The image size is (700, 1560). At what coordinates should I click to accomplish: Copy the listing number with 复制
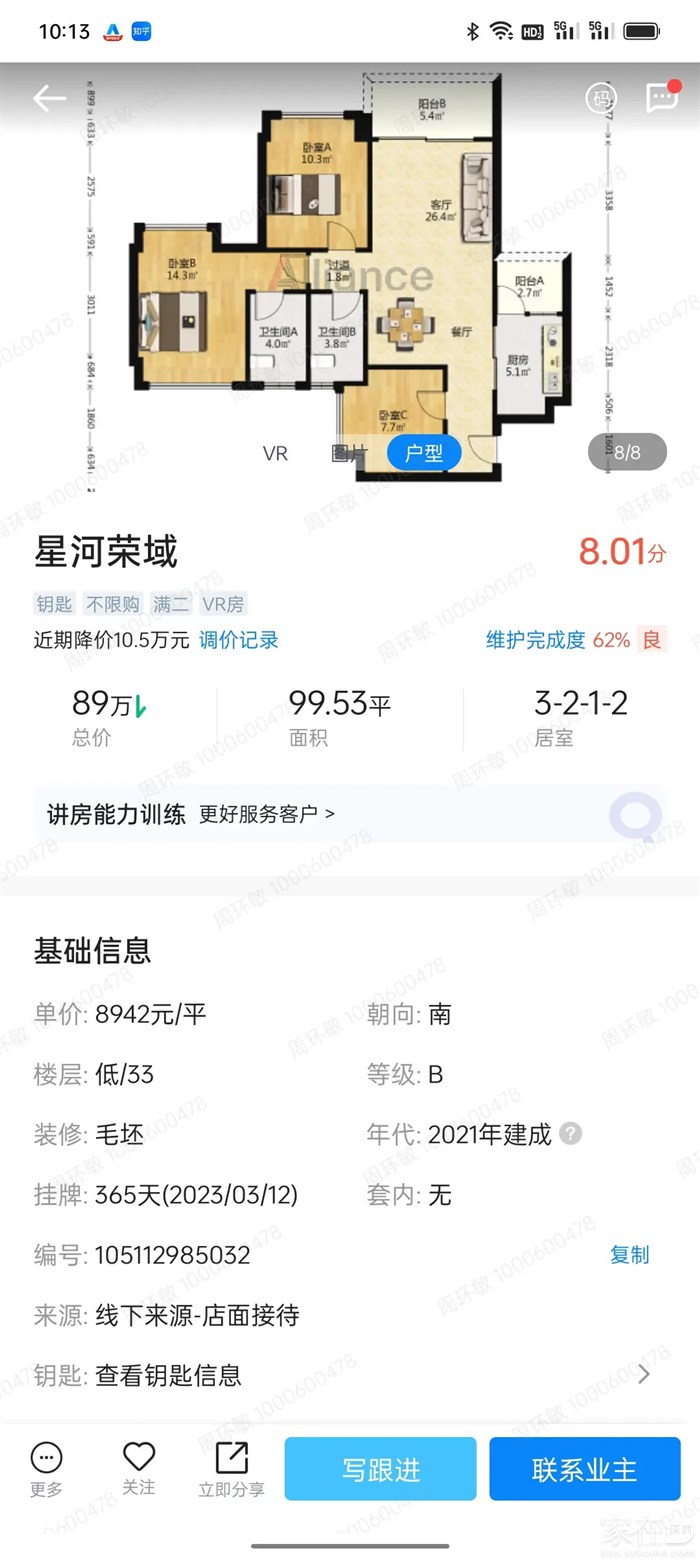[629, 1255]
